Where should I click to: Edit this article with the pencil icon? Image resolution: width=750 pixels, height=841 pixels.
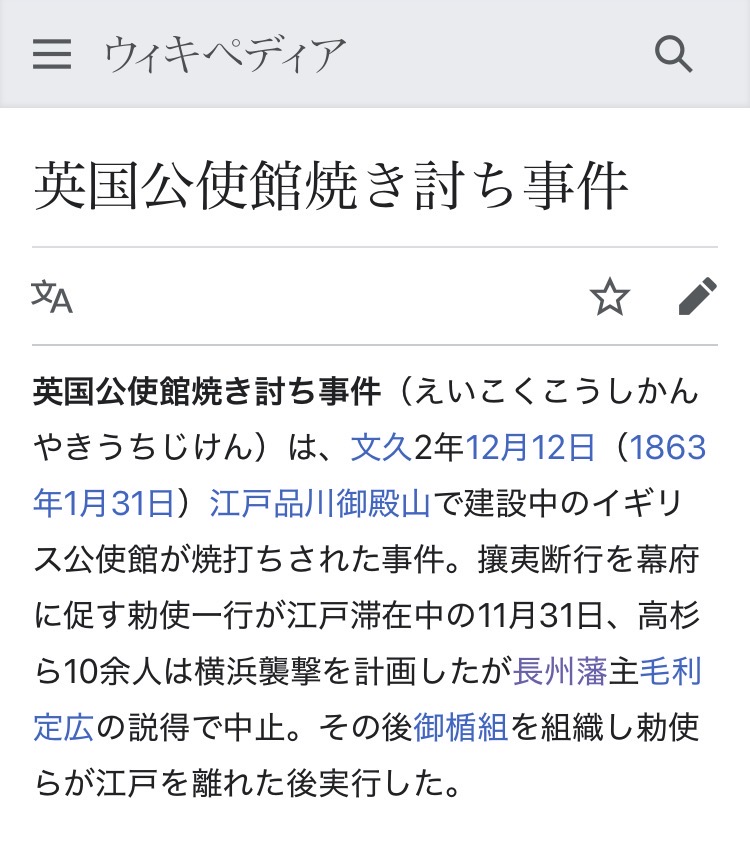[x=697, y=297]
